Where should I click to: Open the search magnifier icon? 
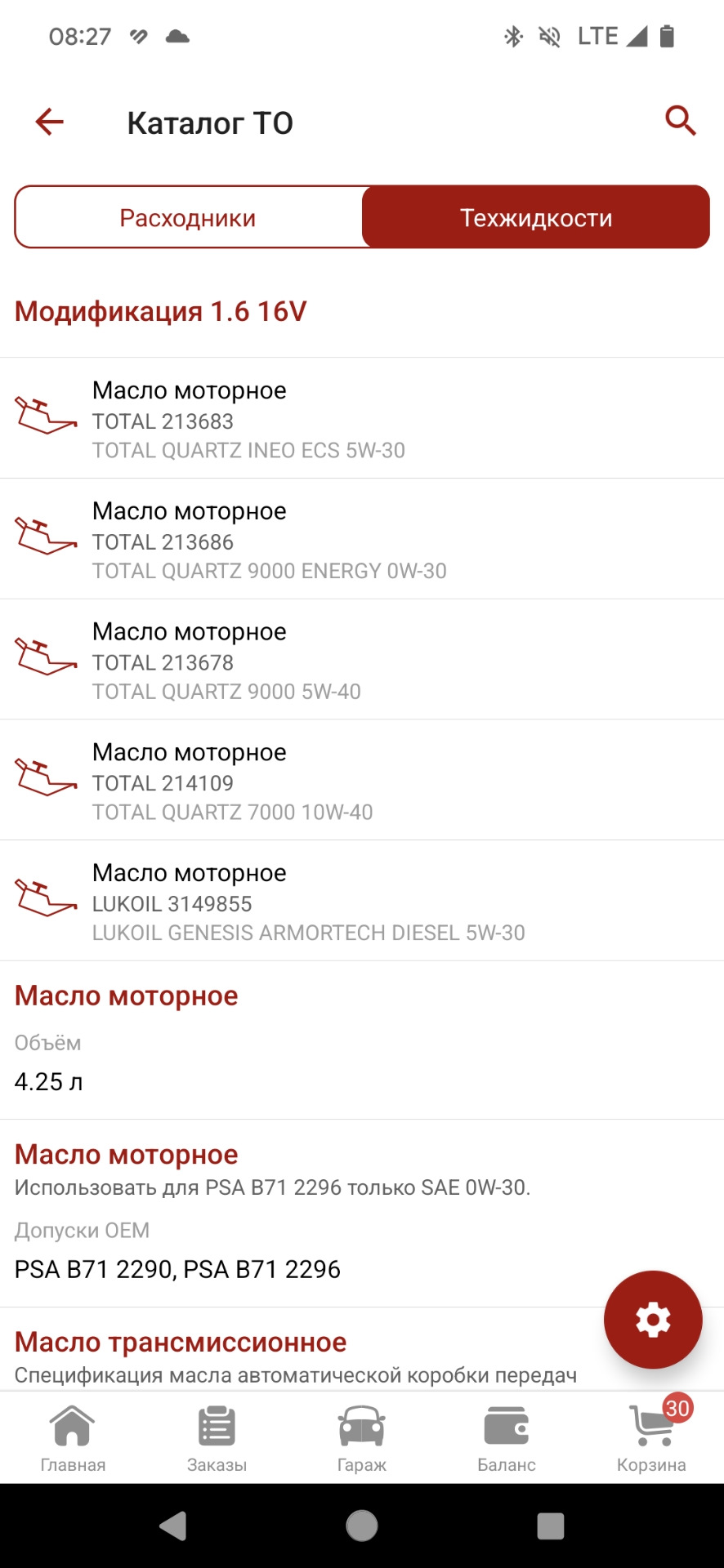point(680,121)
